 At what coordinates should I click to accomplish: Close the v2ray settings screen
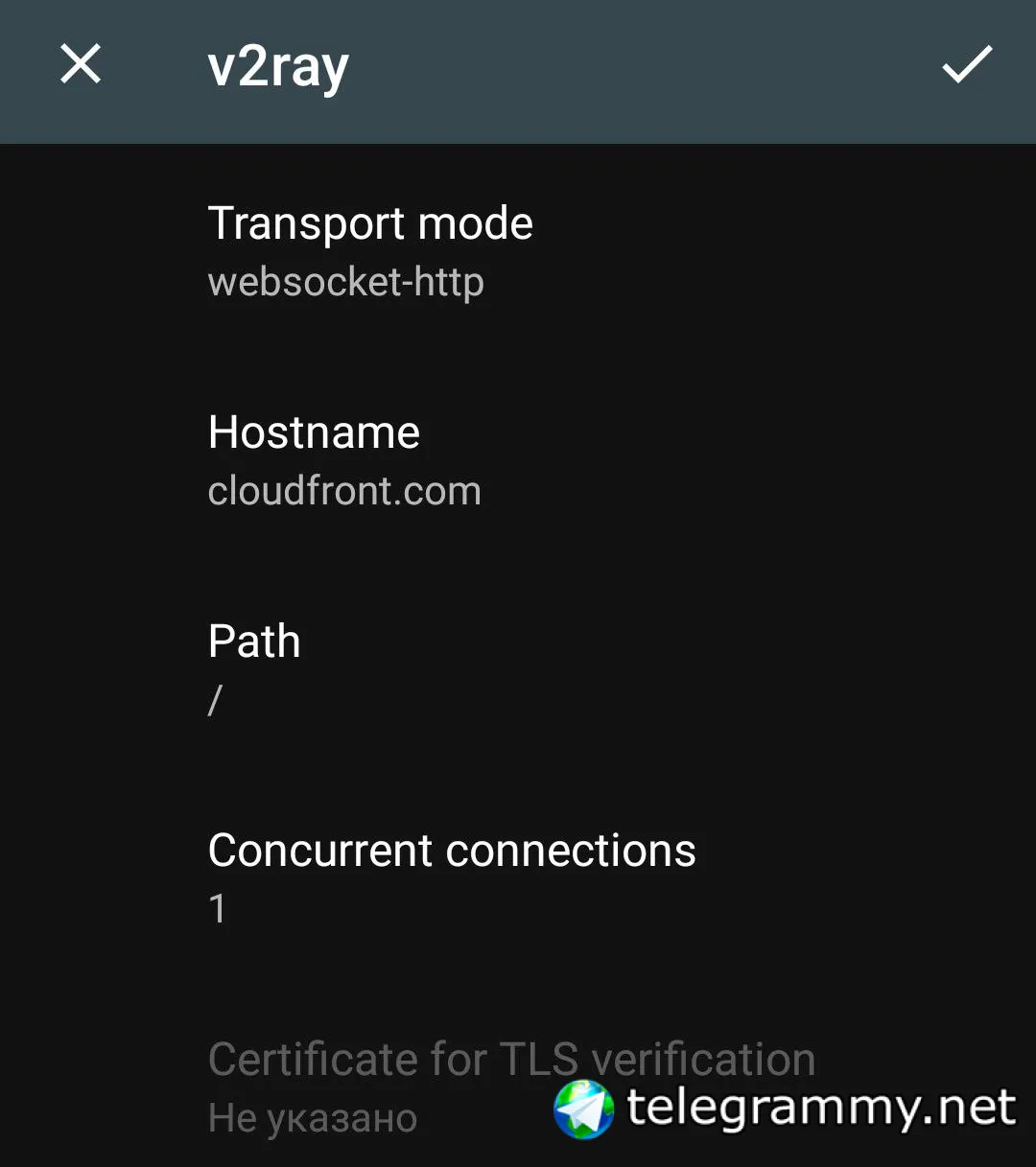coord(81,65)
